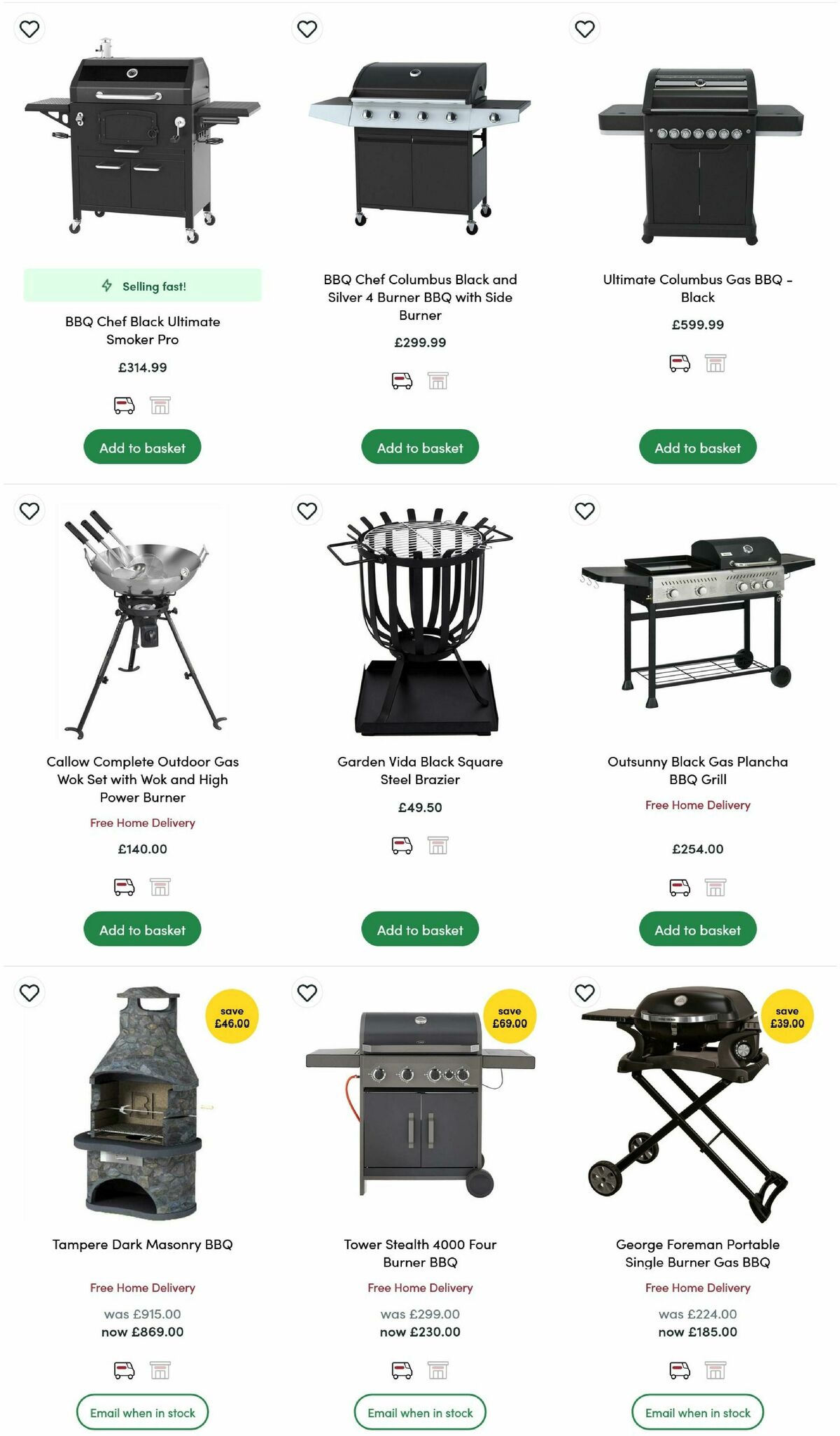Click the home delivery van icon under BBQ Chef Black Ultimate Smoker Pro
This screenshot has width=840, height=1436.
(x=123, y=403)
